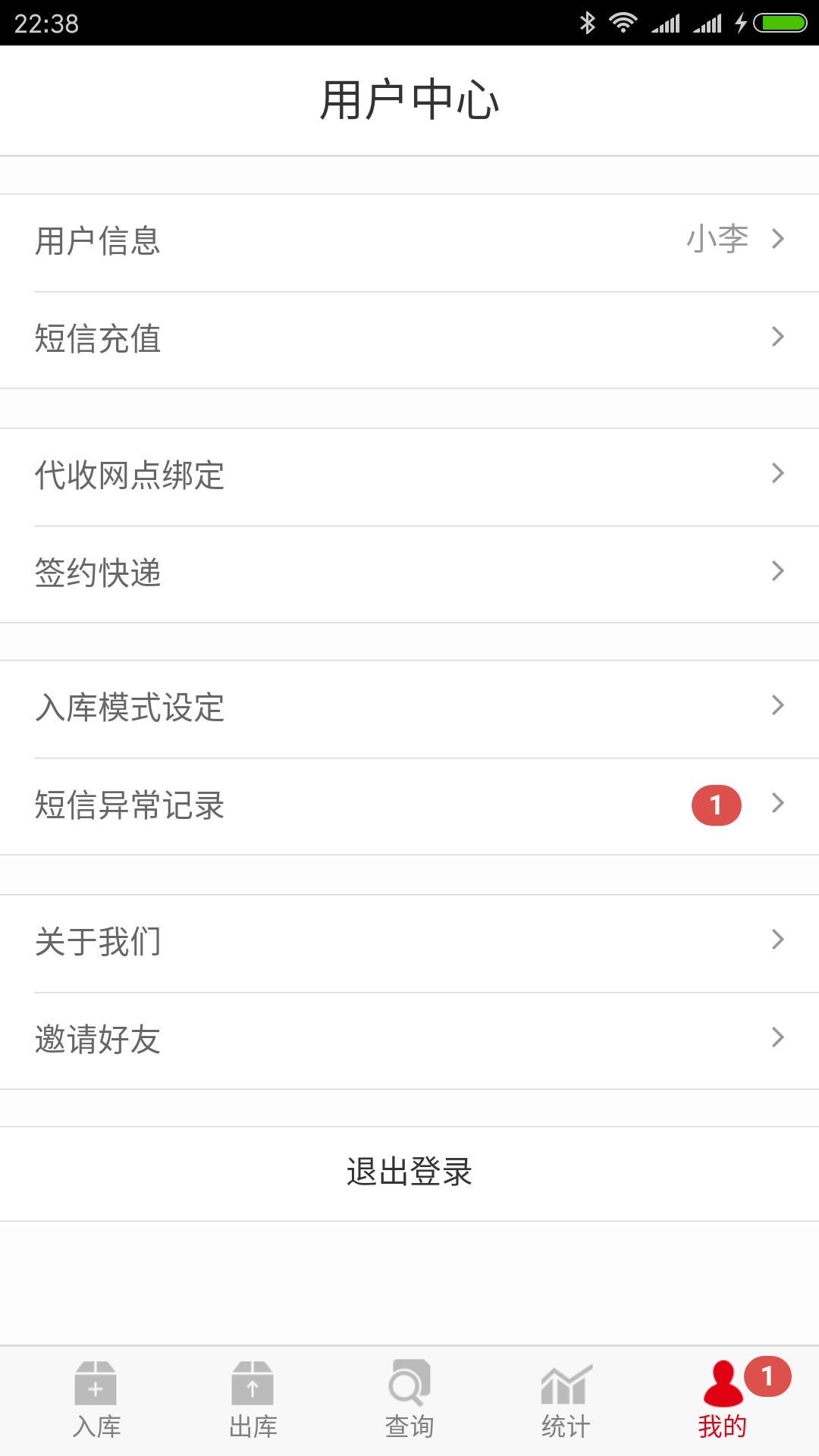Open the red badge beside 短信异常记录
Image resolution: width=819 pixels, height=1456 pixels.
pyautogui.click(x=715, y=805)
